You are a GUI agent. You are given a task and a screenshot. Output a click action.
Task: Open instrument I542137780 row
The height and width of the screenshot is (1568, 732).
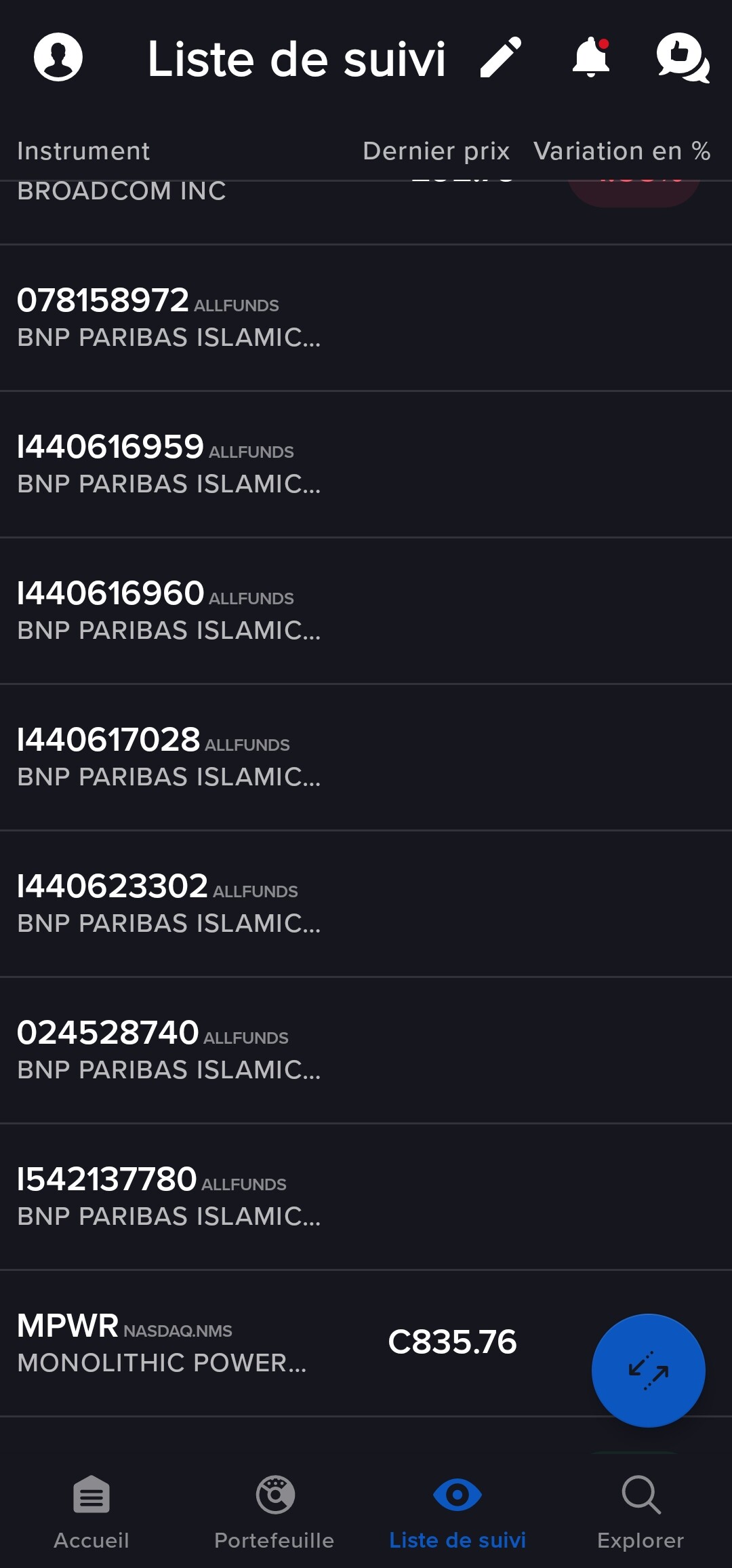[366, 1197]
